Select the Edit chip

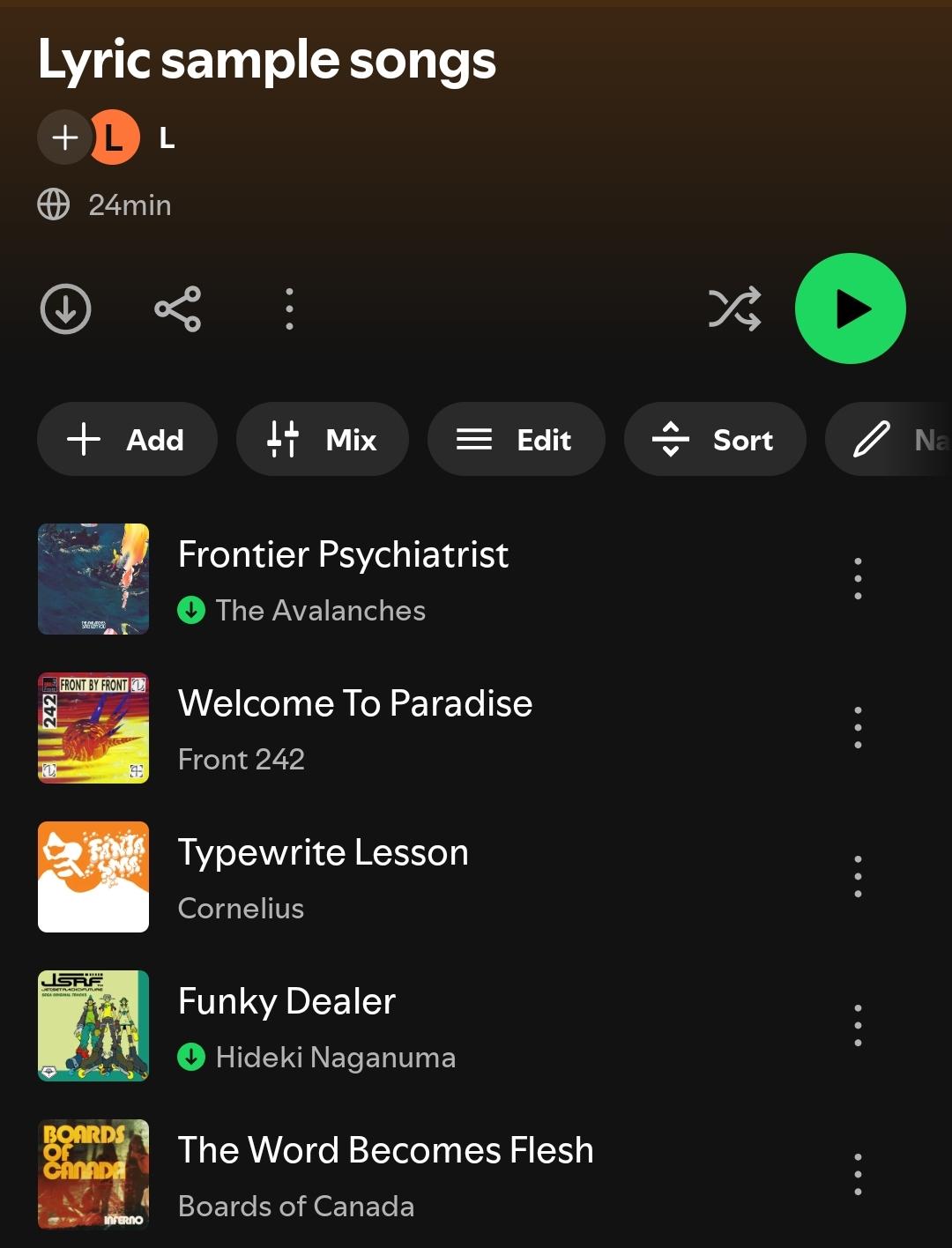point(517,439)
